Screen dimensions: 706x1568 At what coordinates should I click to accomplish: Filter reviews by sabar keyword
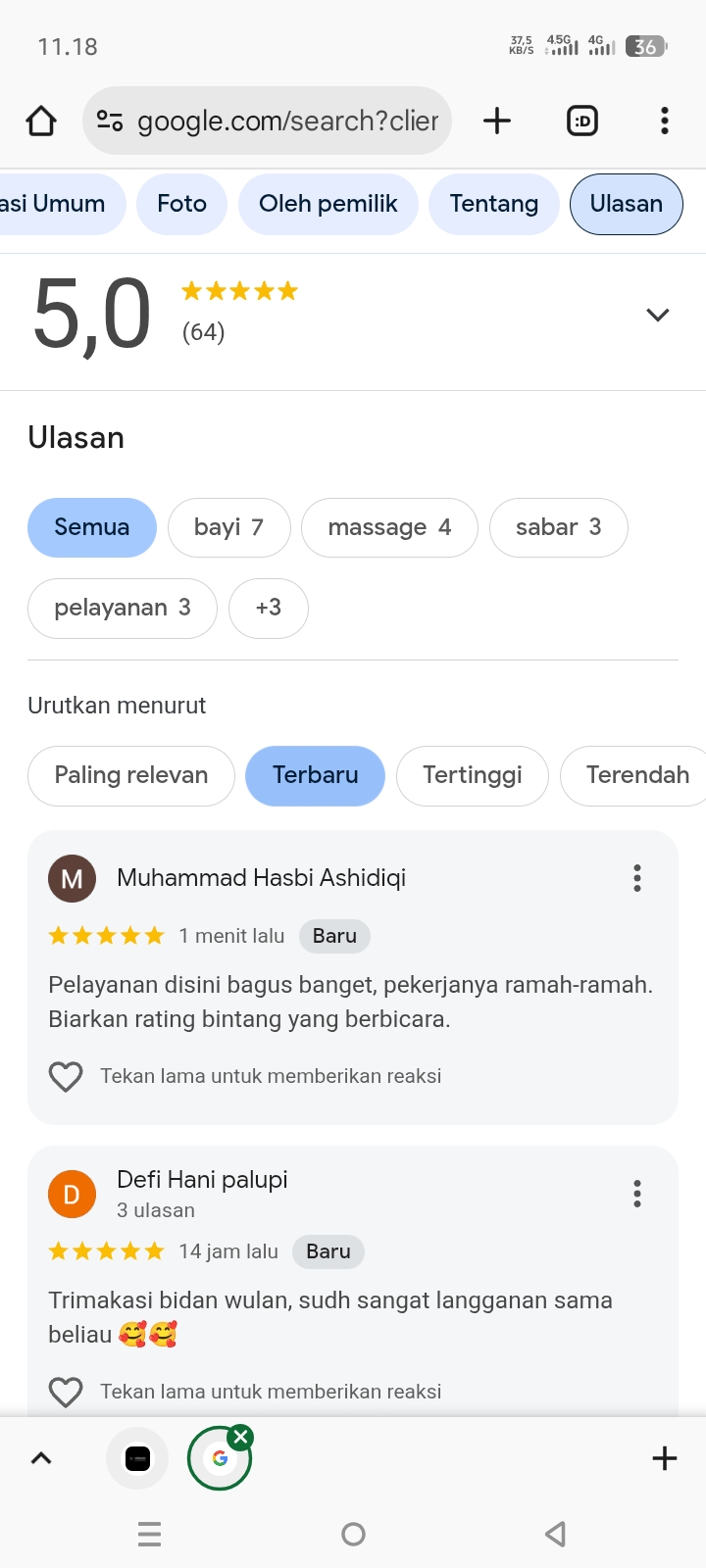click(558, 527)
